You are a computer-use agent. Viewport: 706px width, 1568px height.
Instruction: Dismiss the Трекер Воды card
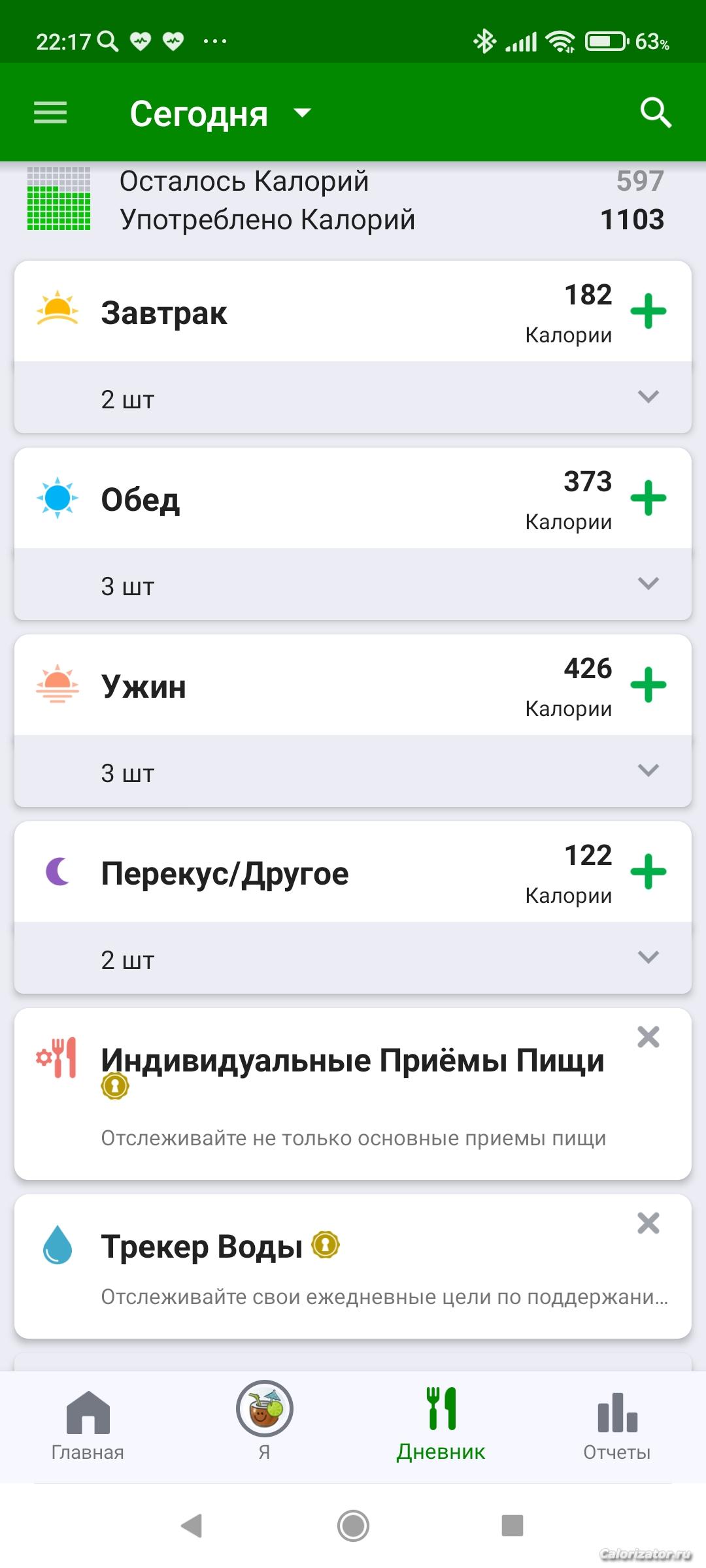[x=648, y=1224]
